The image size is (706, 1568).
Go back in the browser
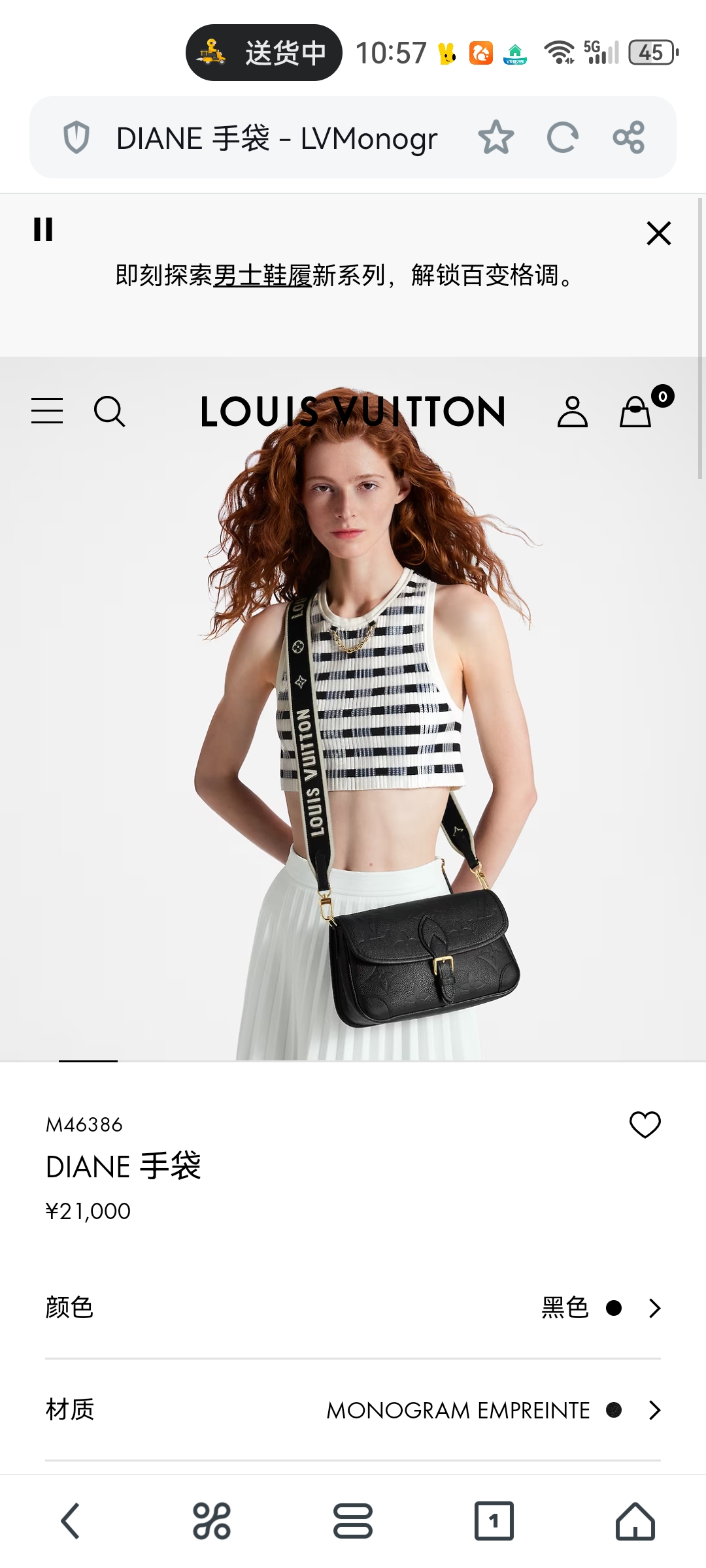click(x=71, y=1521)
